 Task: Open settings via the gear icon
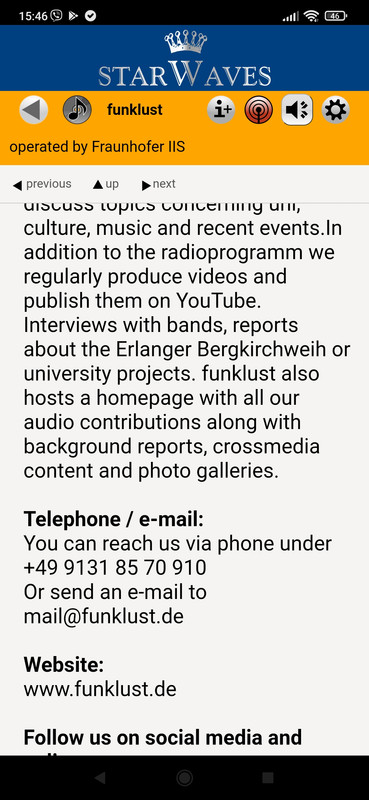point(335,110)
